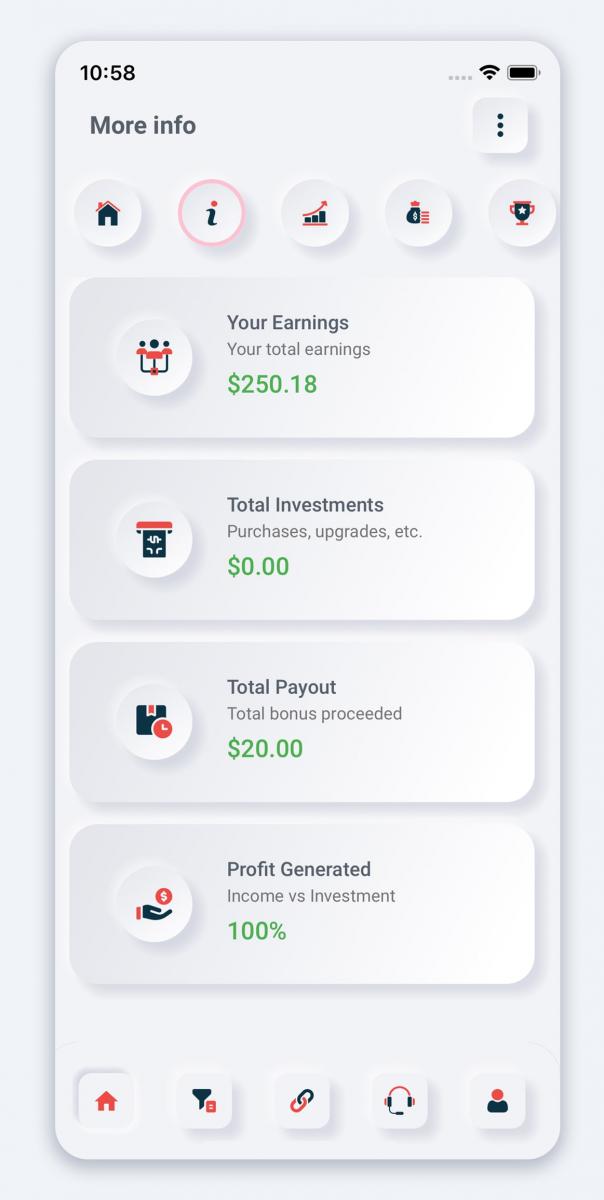Switch to the growth chart tab

[x=315, y=213]
